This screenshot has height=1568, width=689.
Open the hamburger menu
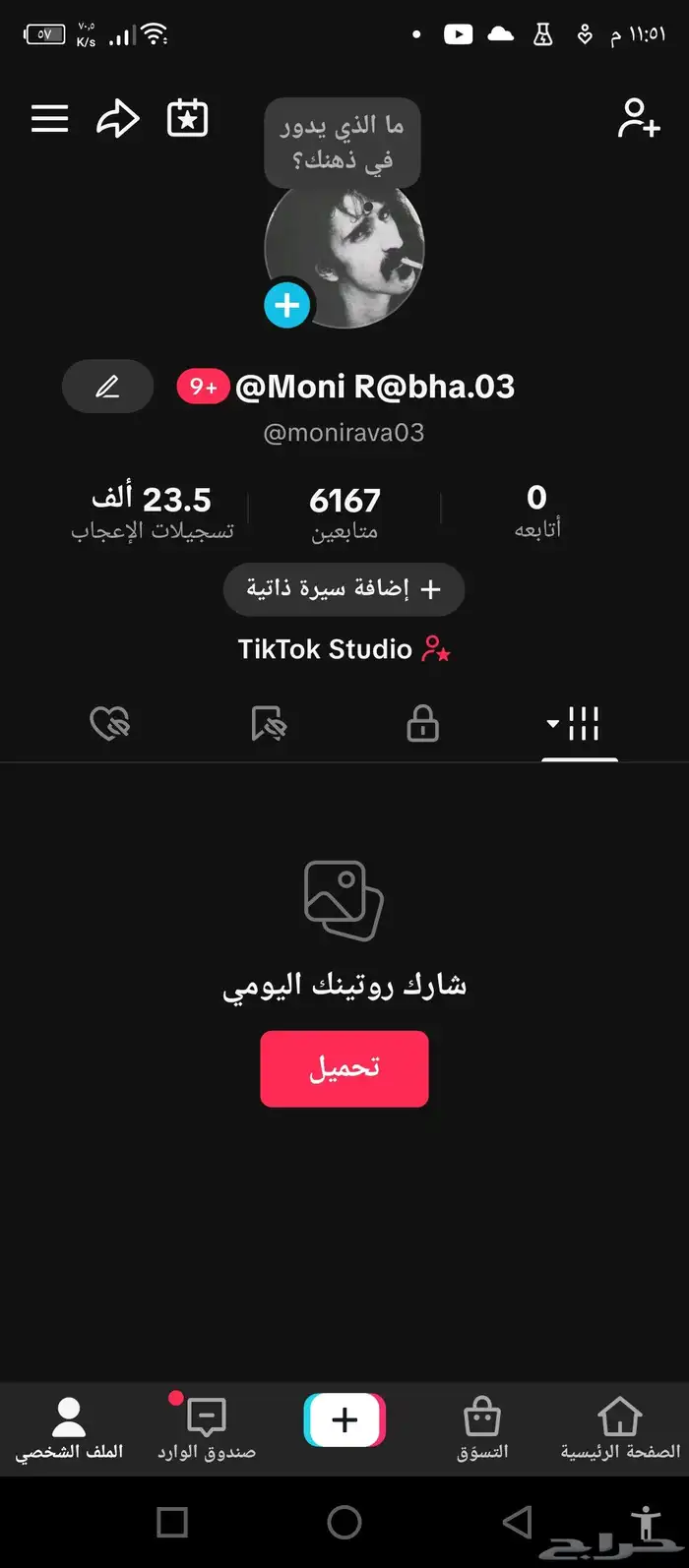click(49, 119)
